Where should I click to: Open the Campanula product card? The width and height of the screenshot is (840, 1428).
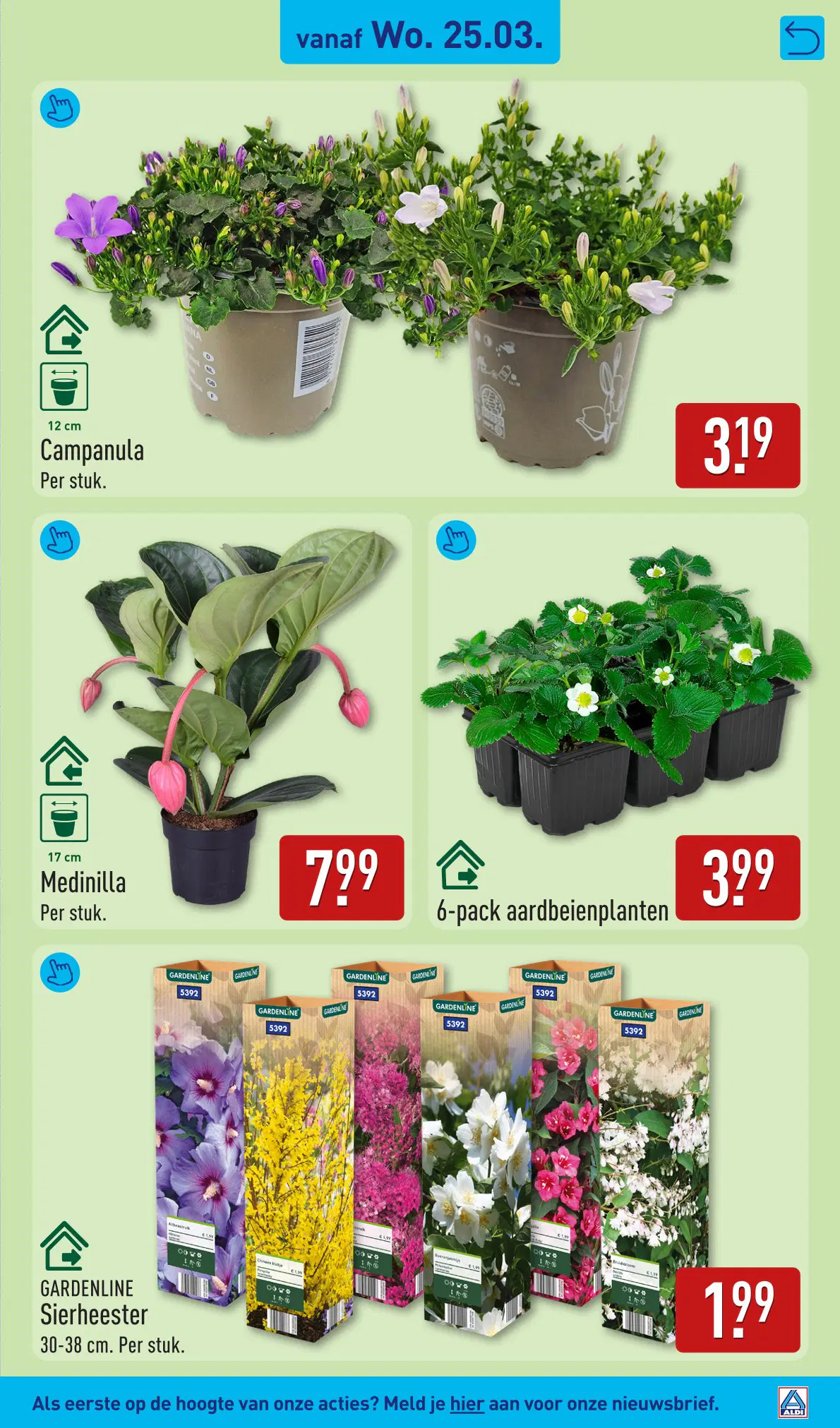pos(419,289)
